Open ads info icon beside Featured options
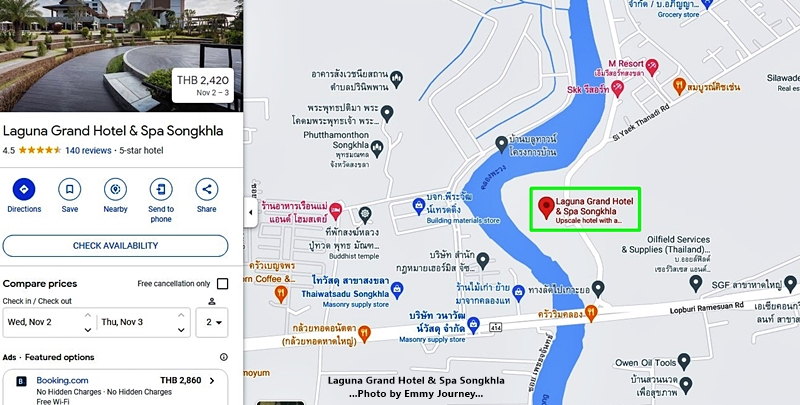800x405 pixels. coord(223,356)
